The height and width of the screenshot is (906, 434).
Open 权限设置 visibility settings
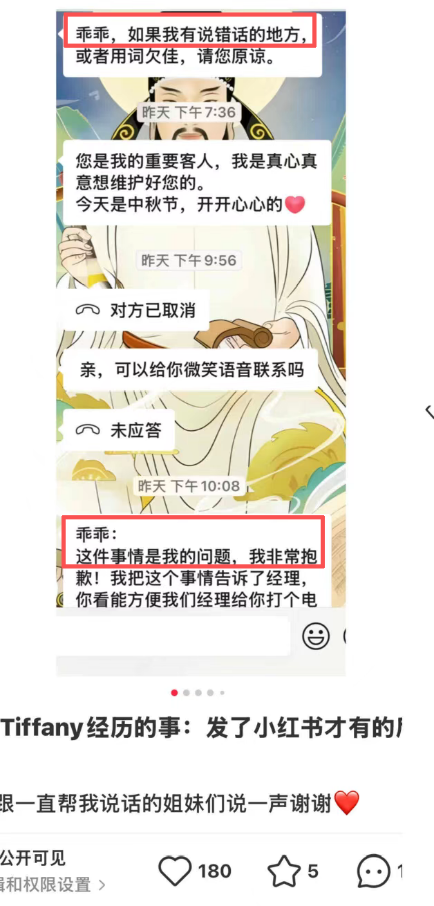click(x=53, y=885)
